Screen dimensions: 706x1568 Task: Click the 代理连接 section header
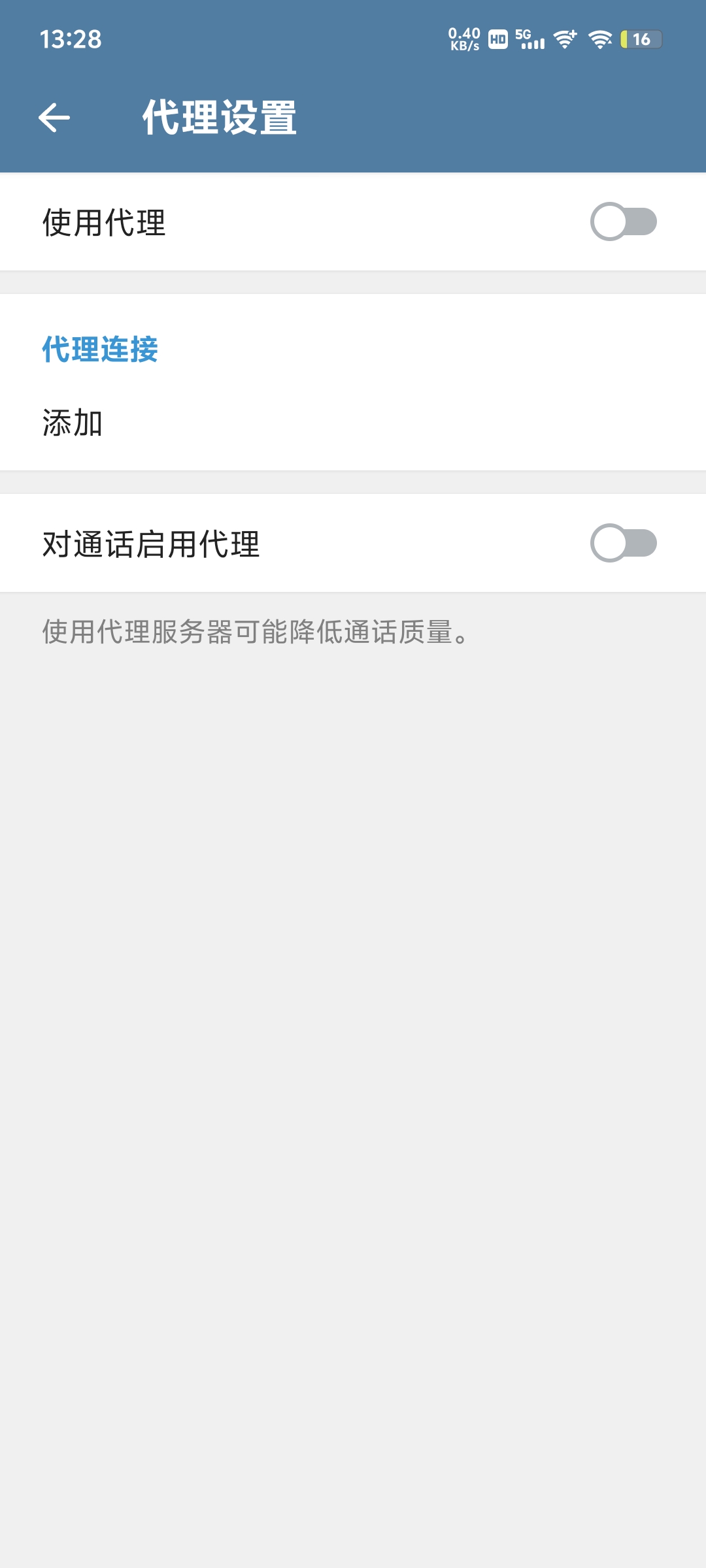pyautogui.click(x=99, y=350)
